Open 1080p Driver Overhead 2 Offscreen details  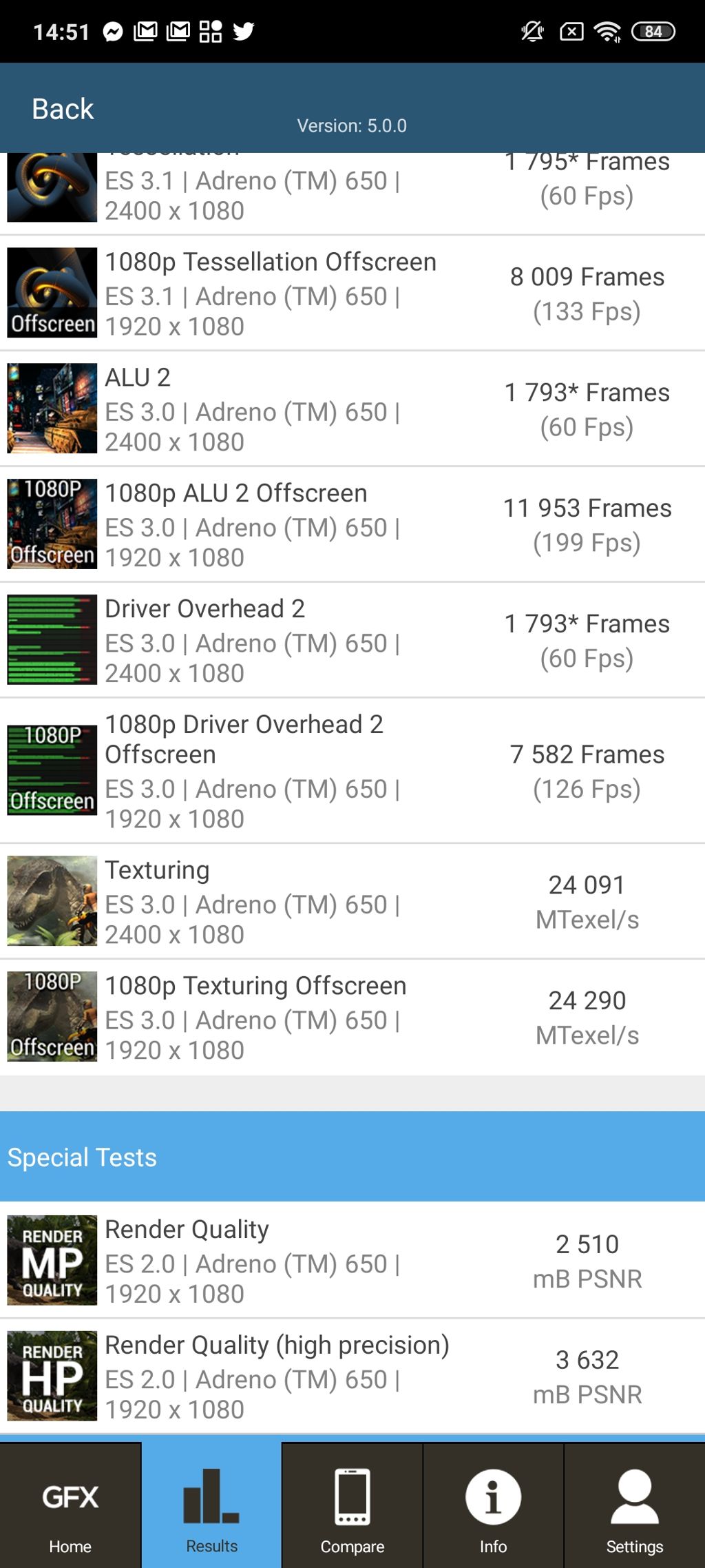coord(351,771)
